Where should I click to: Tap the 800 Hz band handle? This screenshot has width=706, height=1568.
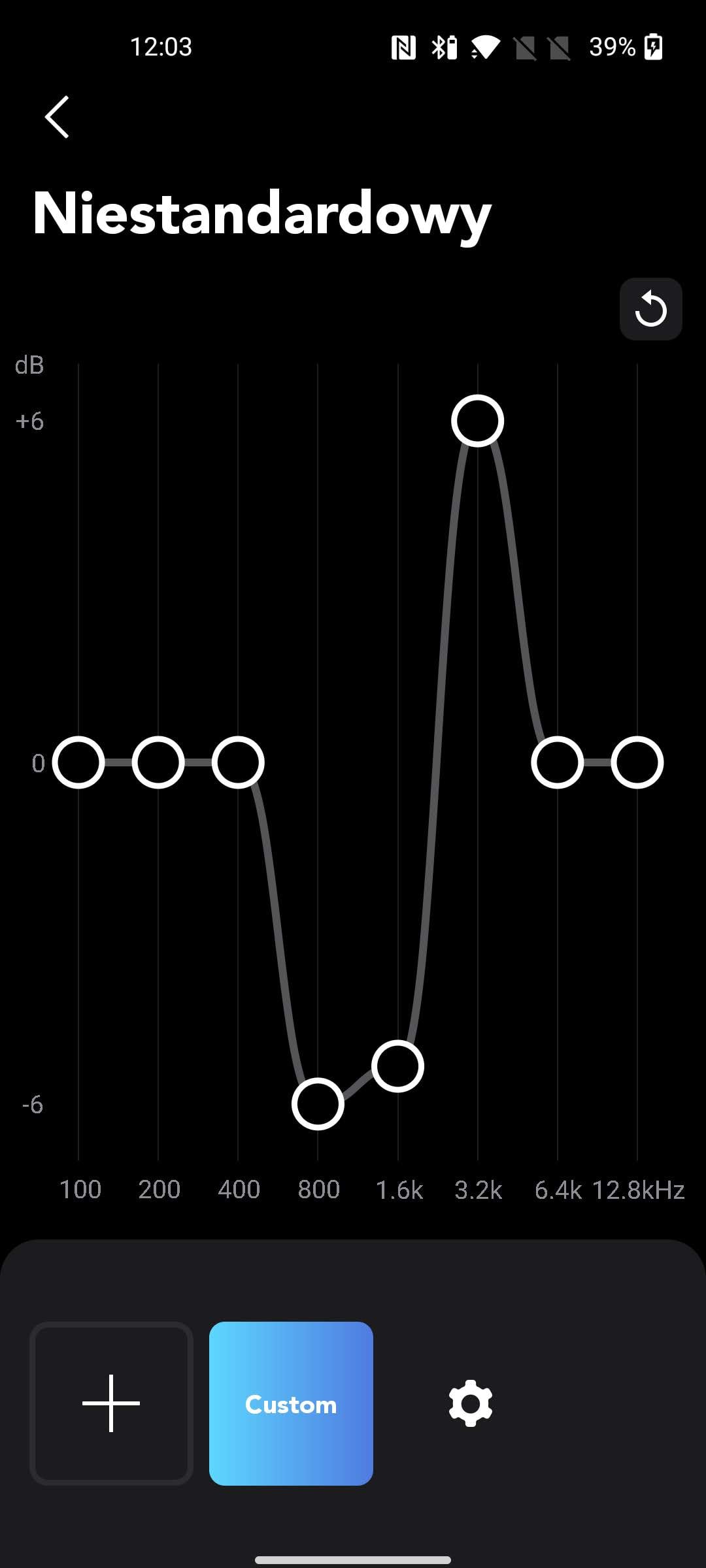(318, 1104)
